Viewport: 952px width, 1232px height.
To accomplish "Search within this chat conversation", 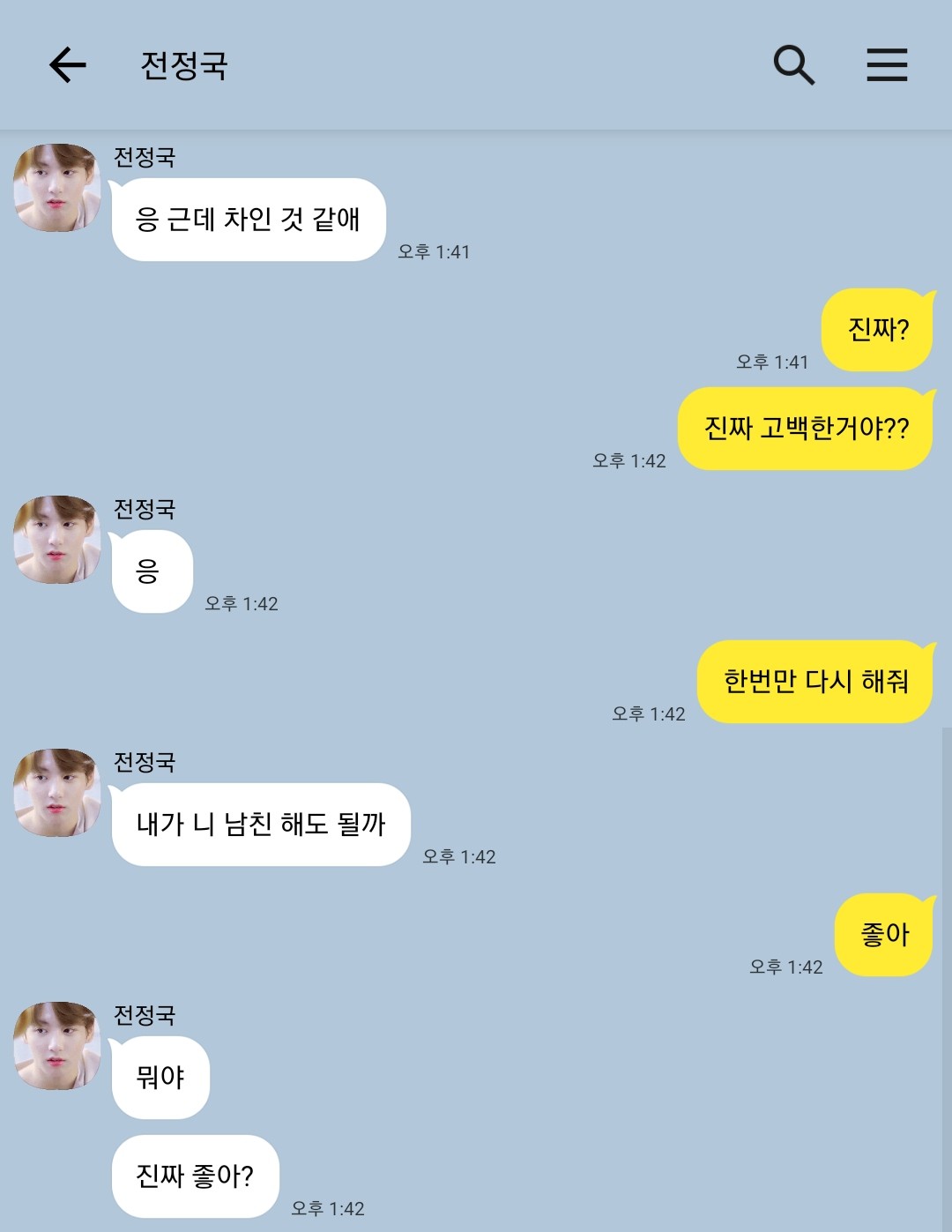I will tap(793, 65).
